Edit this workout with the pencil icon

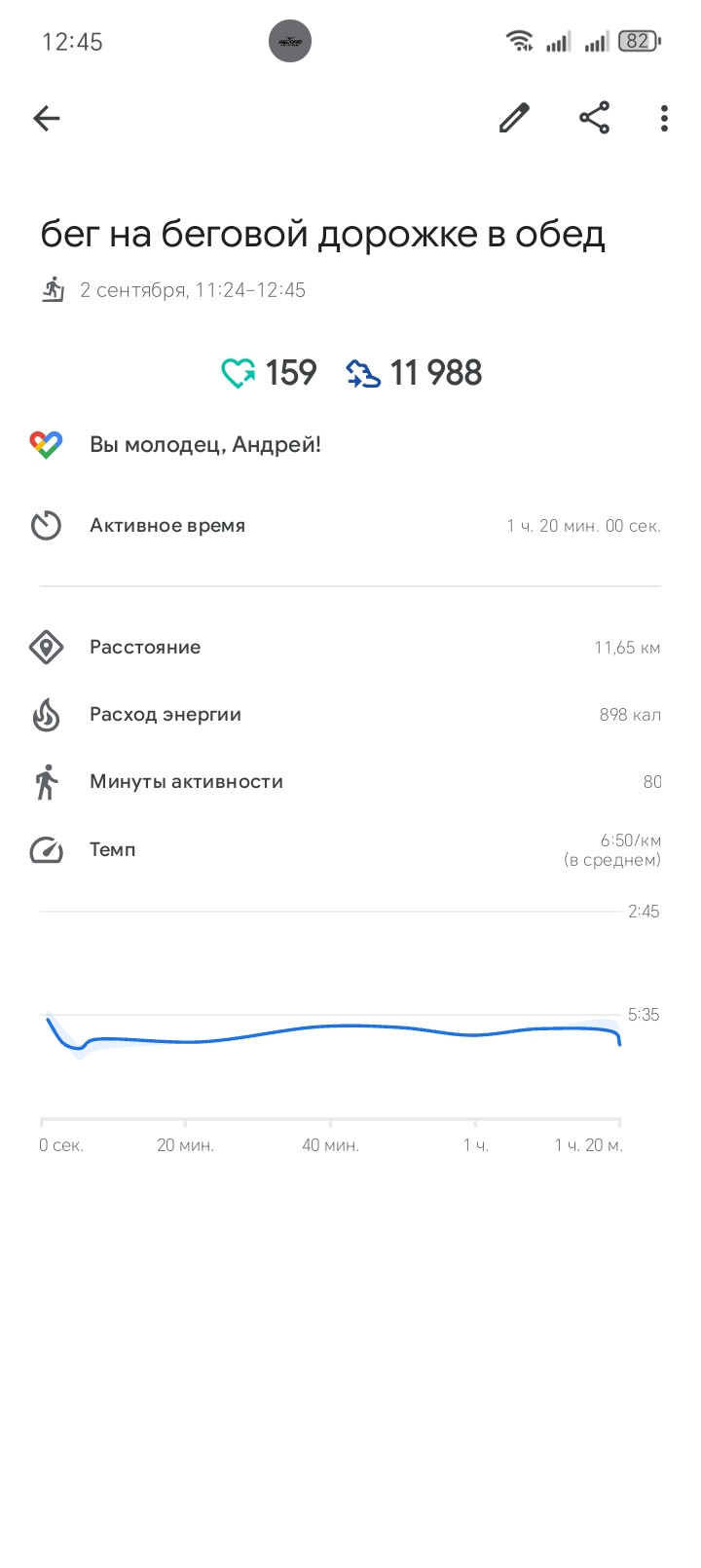point(514,118)
